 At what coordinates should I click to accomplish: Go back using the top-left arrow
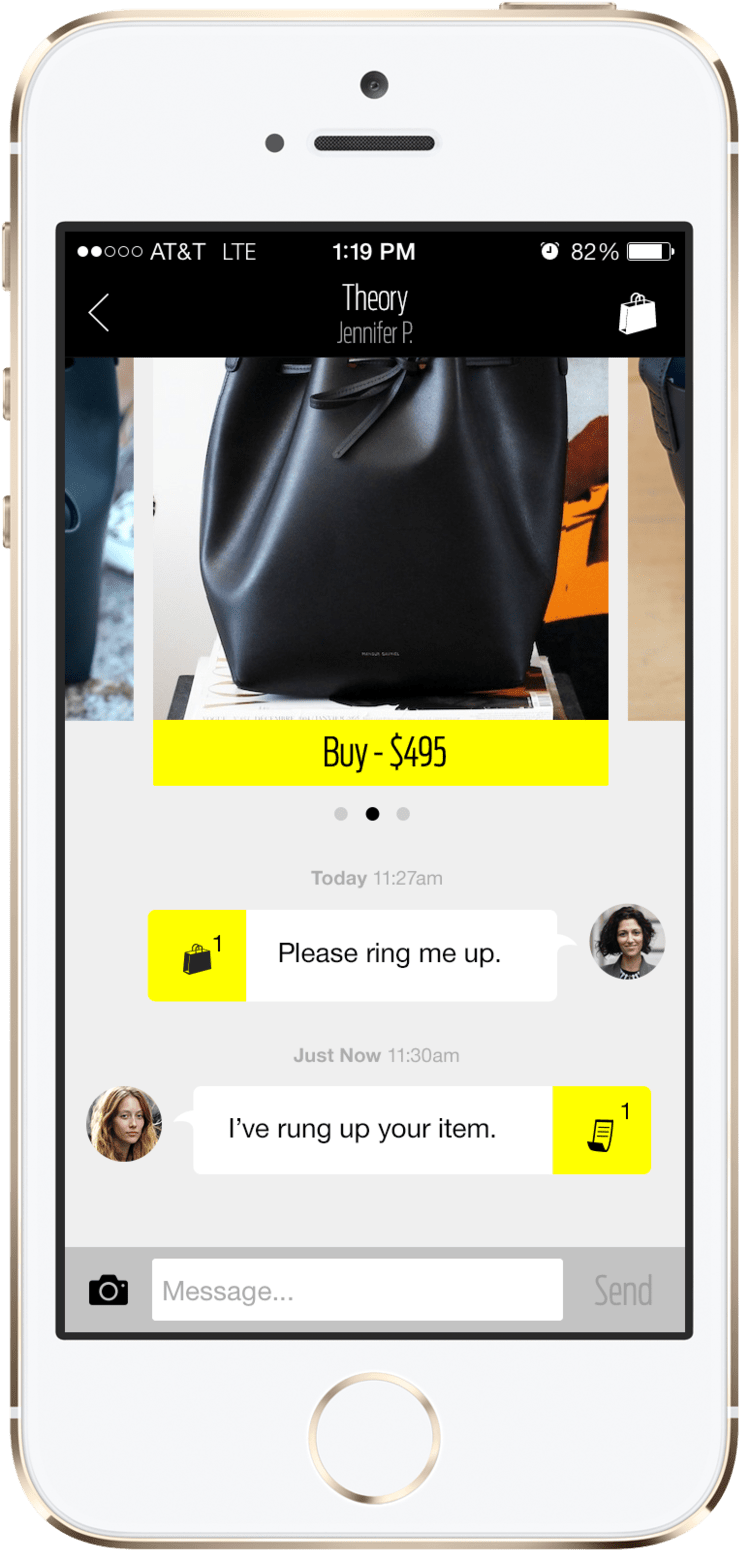click(x=98, y=313)
